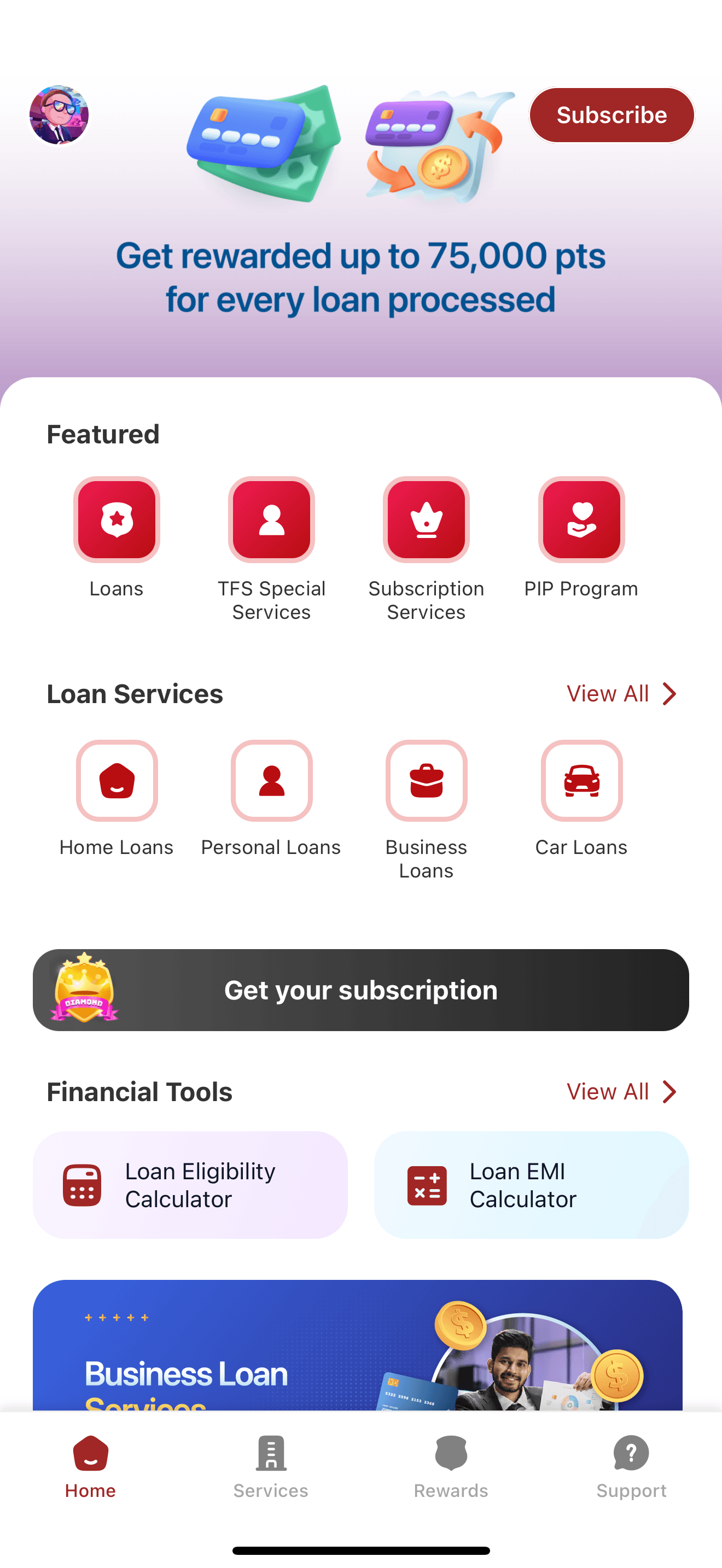Open the PIP Program
722x1568 pixels.
(581, 519)
